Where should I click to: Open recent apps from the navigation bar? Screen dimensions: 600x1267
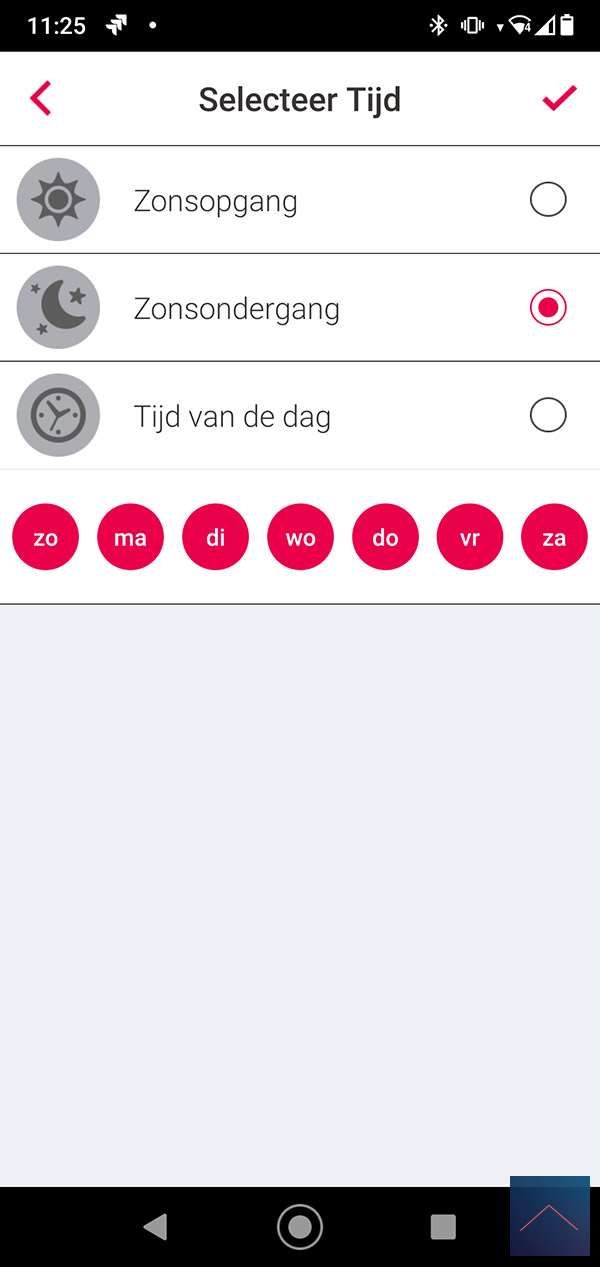point(442,1226)
